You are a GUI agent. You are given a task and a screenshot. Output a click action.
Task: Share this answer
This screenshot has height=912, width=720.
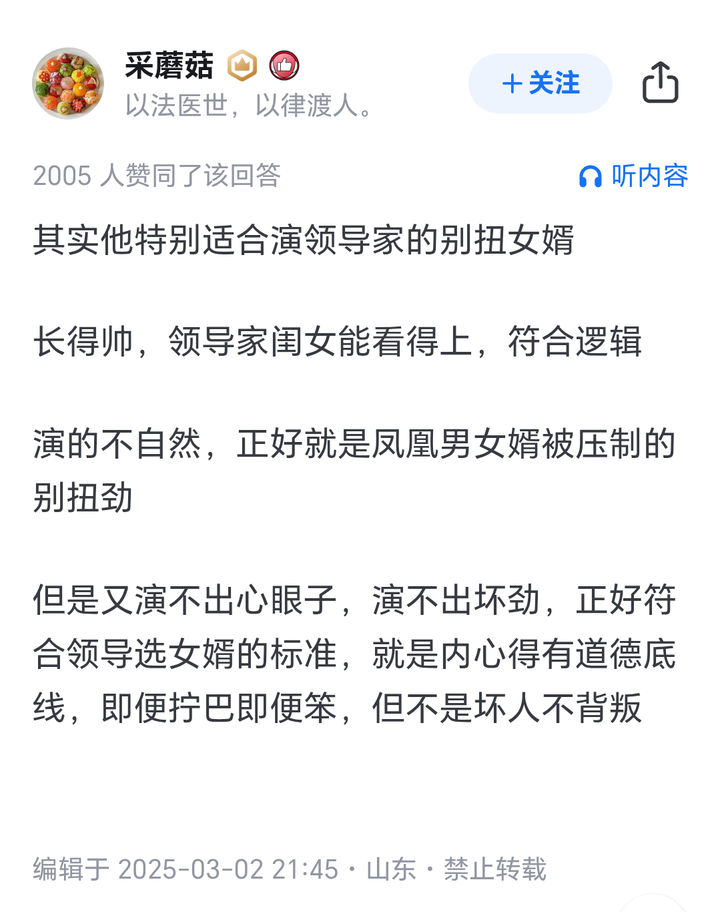pyautogui.click(x=660, y=83)
